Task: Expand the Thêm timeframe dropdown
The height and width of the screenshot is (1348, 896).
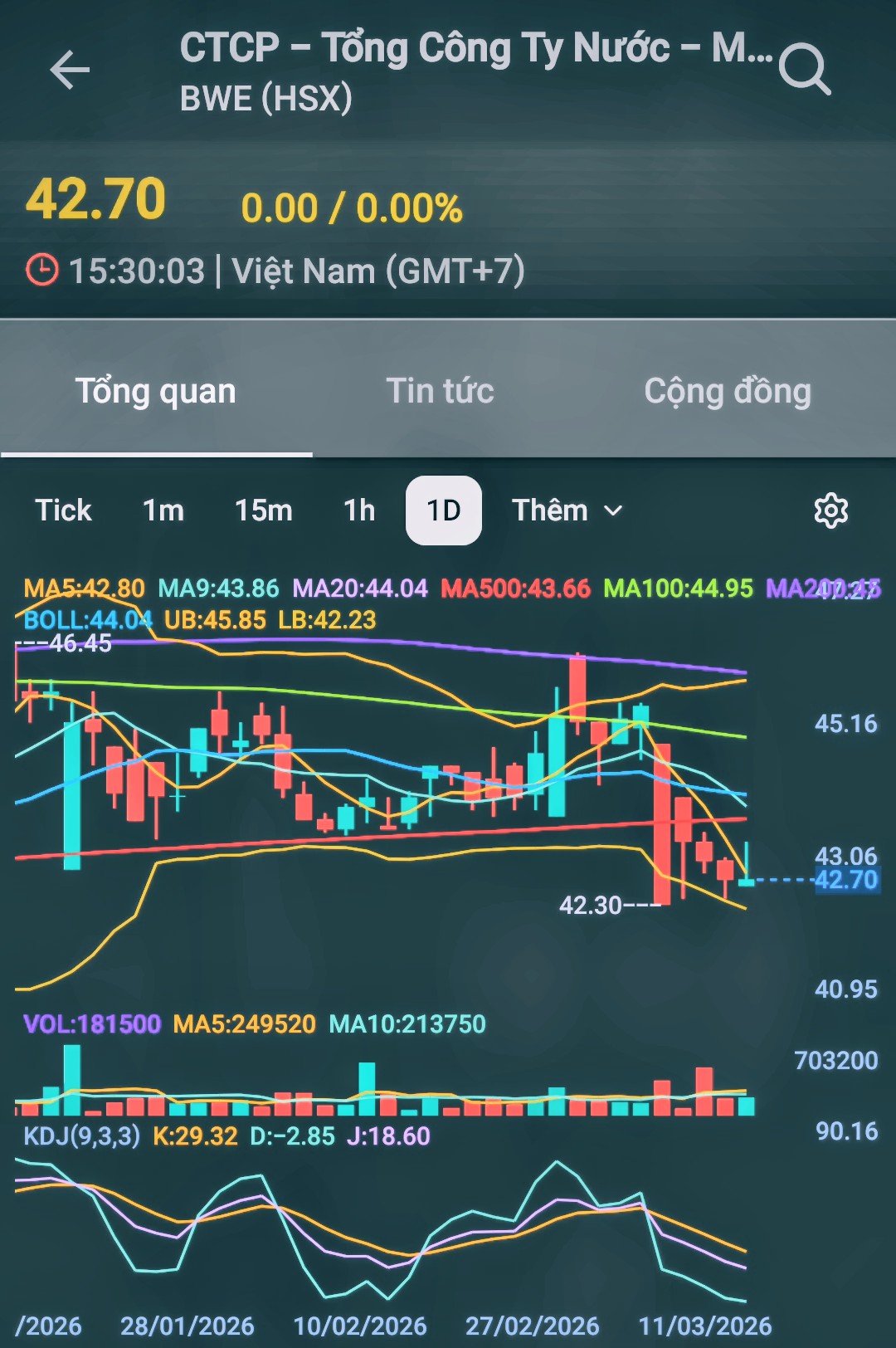Action: point(567,510)
